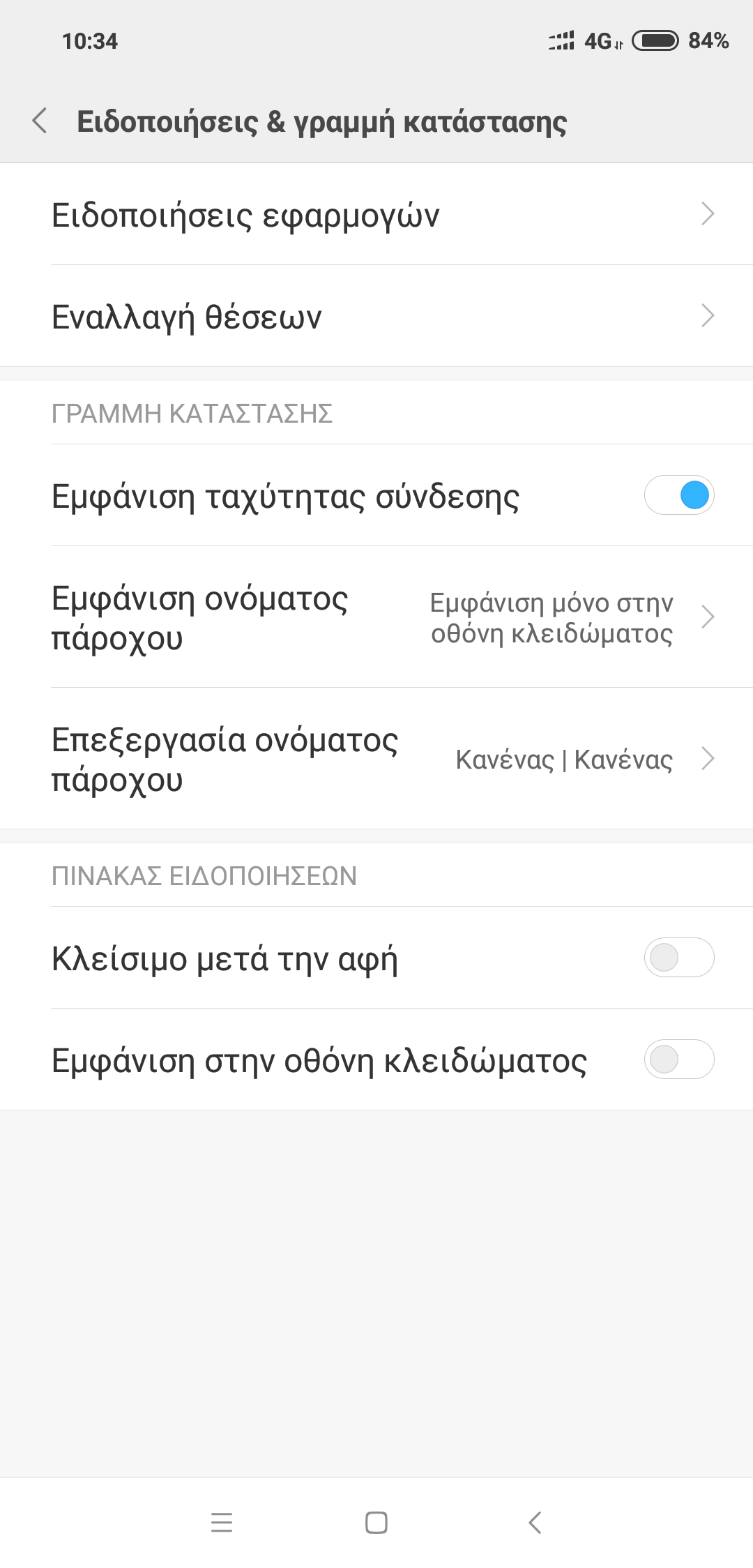Go to the home screen
The image size is (753, 1568).
coord(376,1522)
